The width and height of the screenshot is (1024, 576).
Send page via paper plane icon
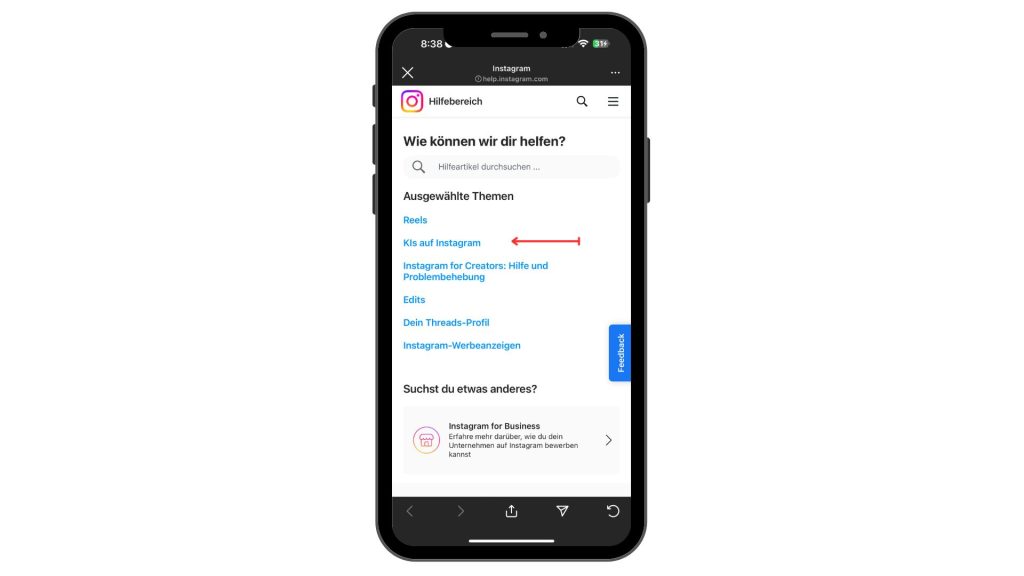(x=562, y=511)
